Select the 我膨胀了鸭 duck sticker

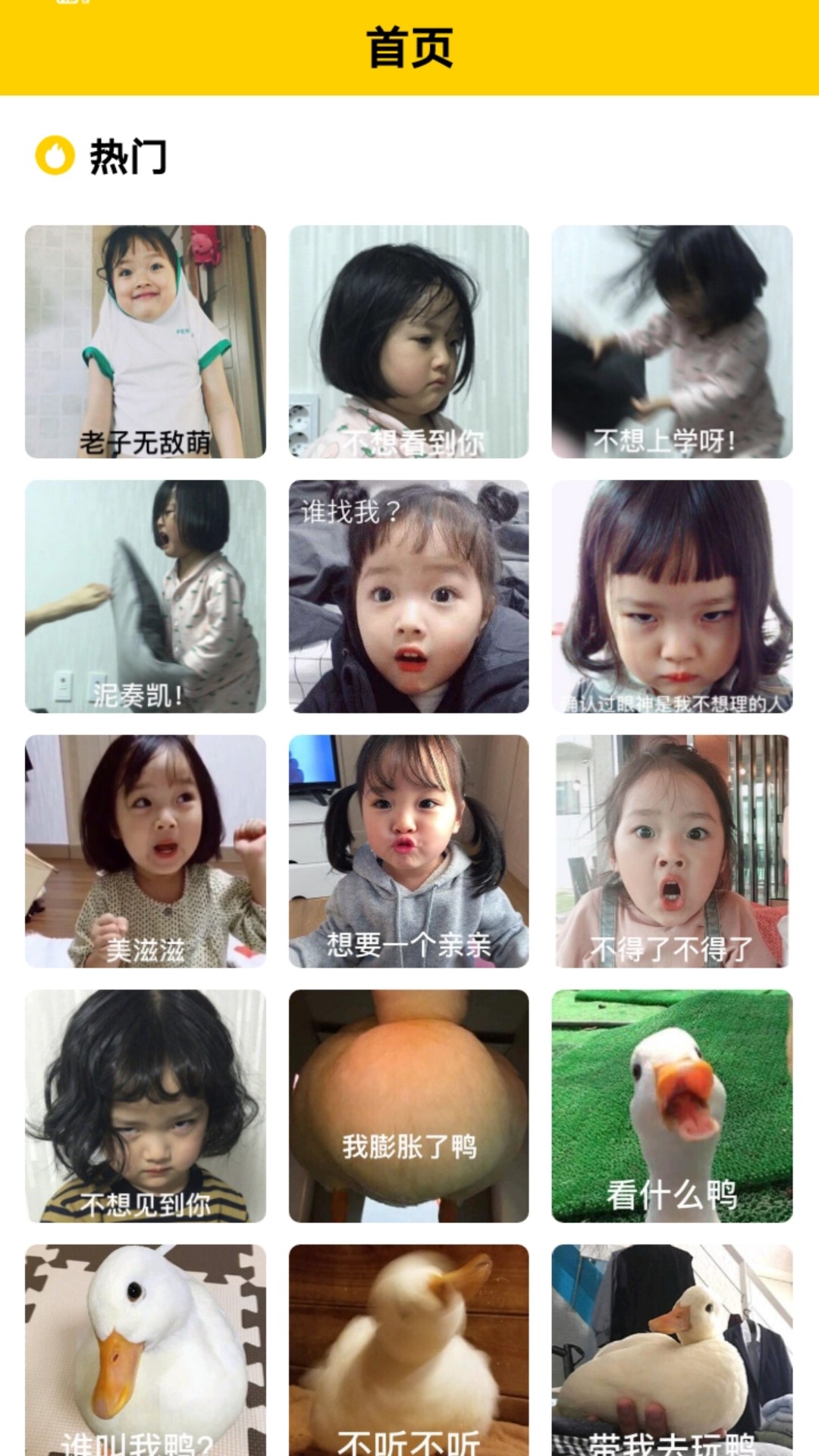point(409,1106)
